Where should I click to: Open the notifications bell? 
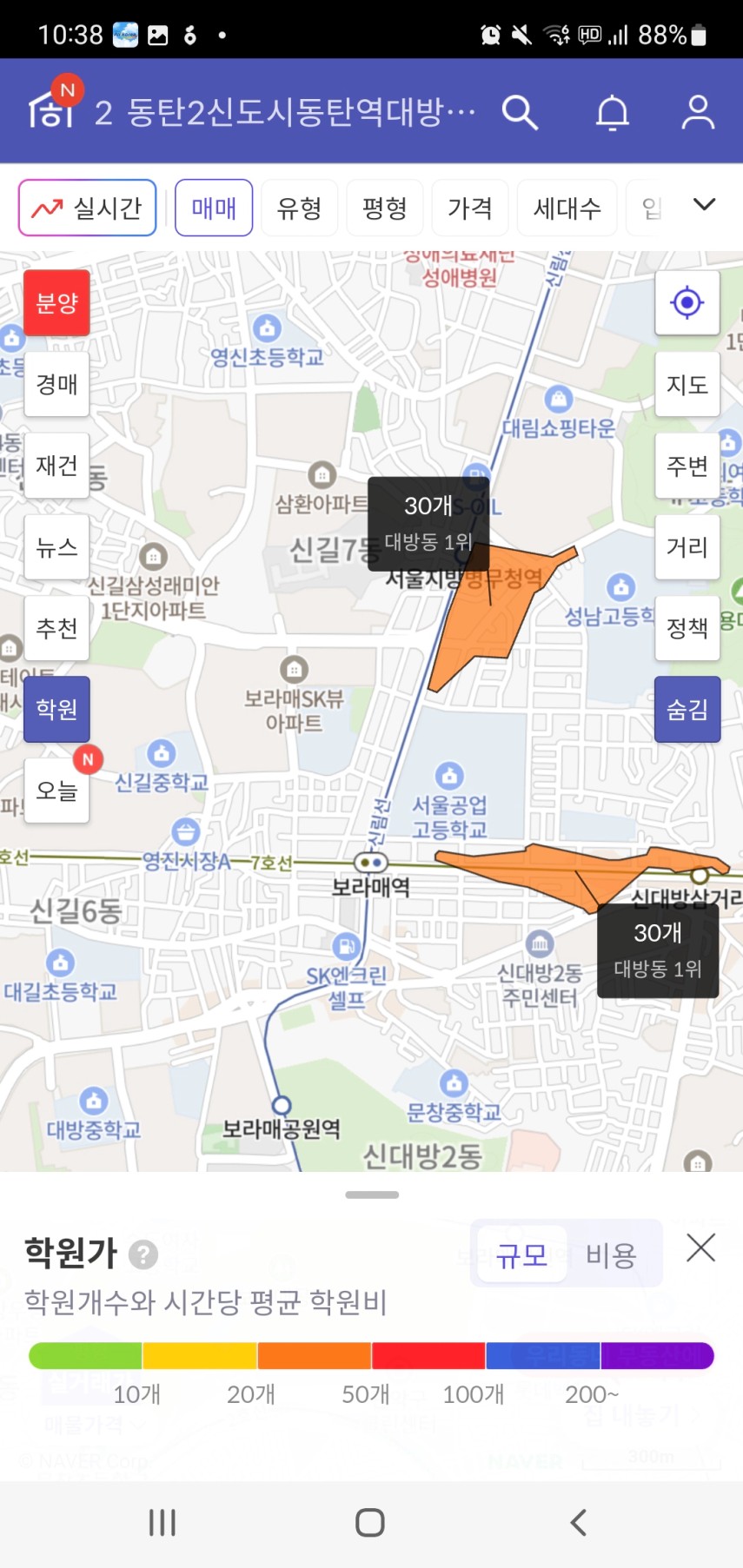click(x=612, y=112)
